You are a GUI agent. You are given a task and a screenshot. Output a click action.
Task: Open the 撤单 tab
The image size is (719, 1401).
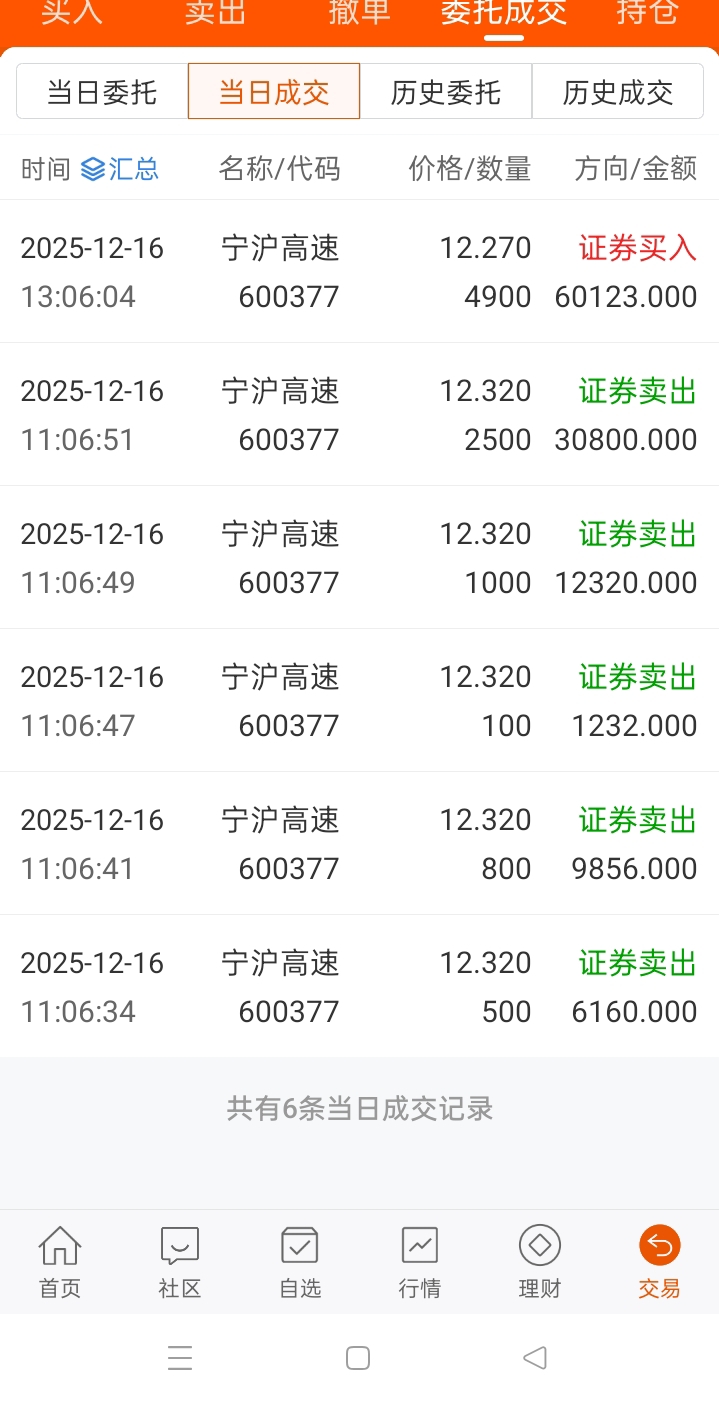tap(359, 13)
